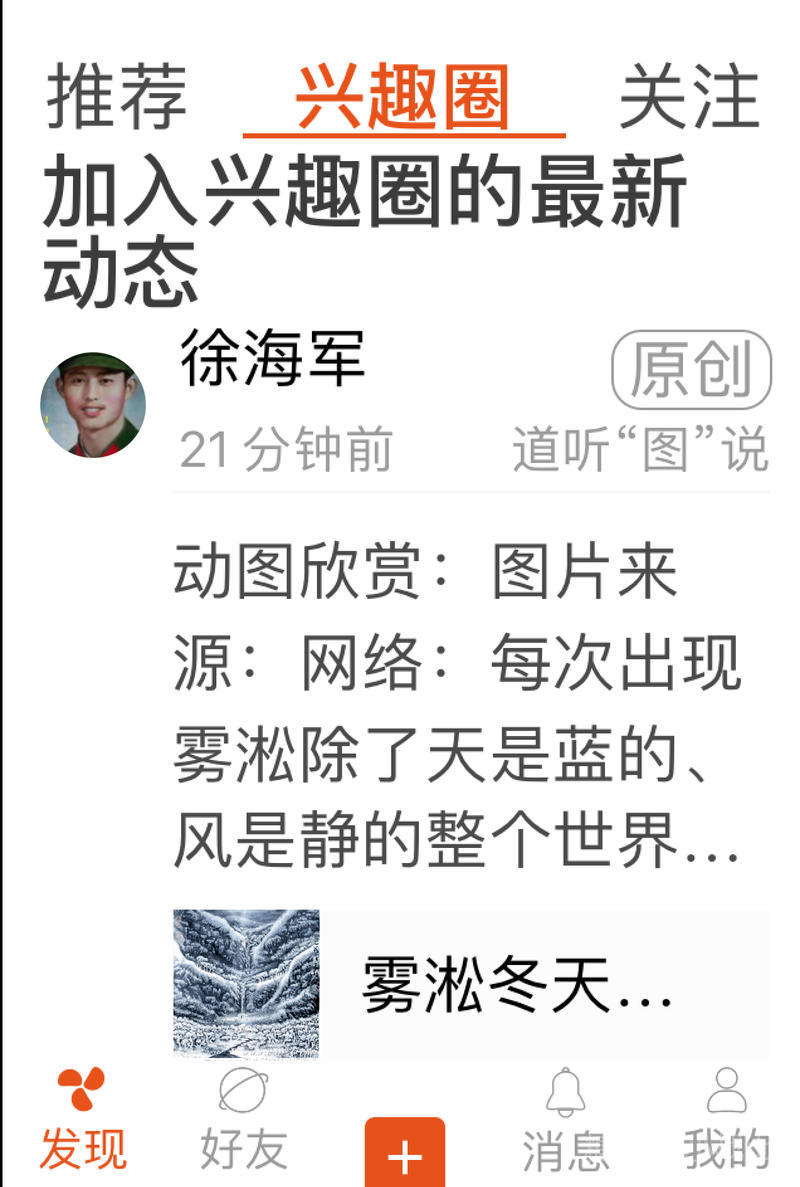Open 徐海军's post about 动图欣赏
This screenshot has width=800, height=1187.
click(x=456, y=708)
